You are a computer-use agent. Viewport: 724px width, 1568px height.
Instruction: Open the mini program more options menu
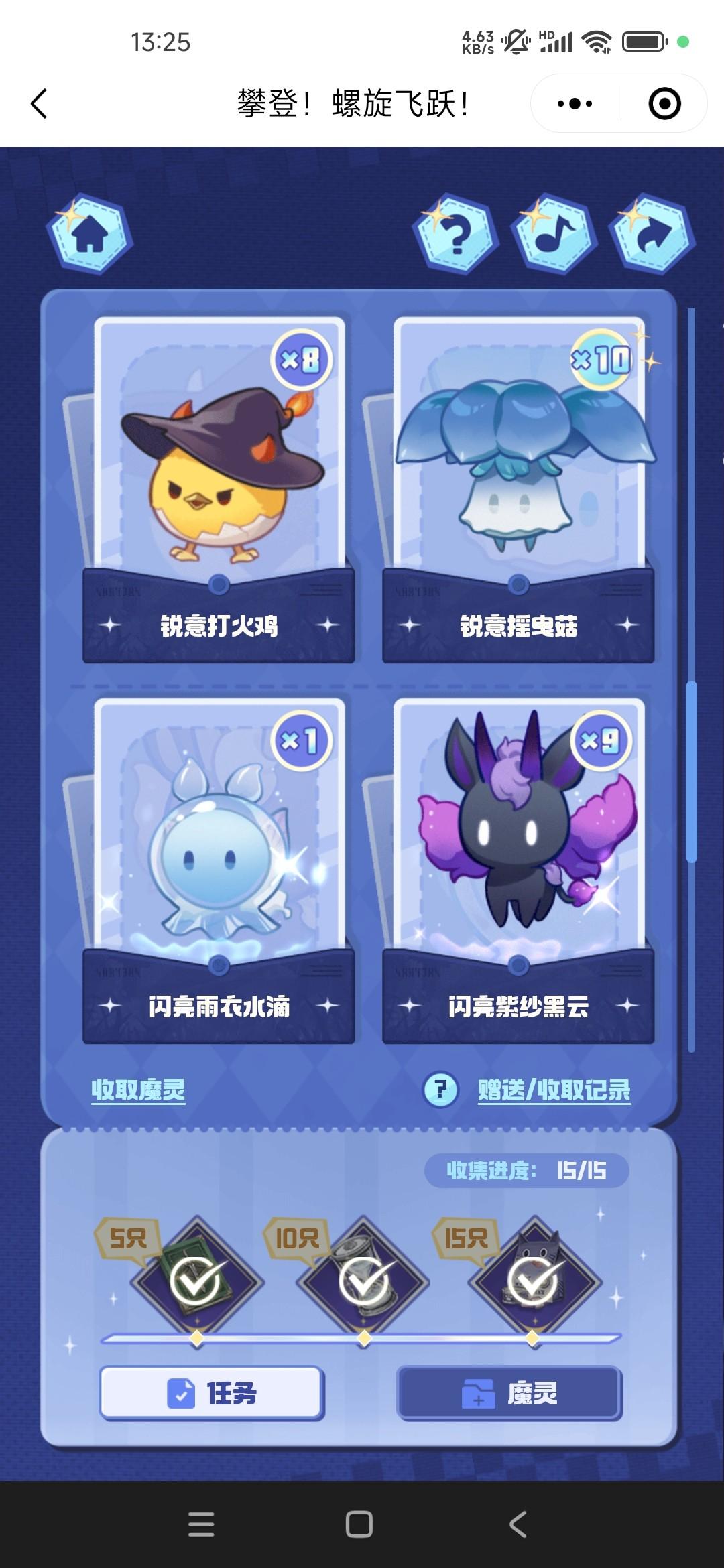tap(575, 104)
